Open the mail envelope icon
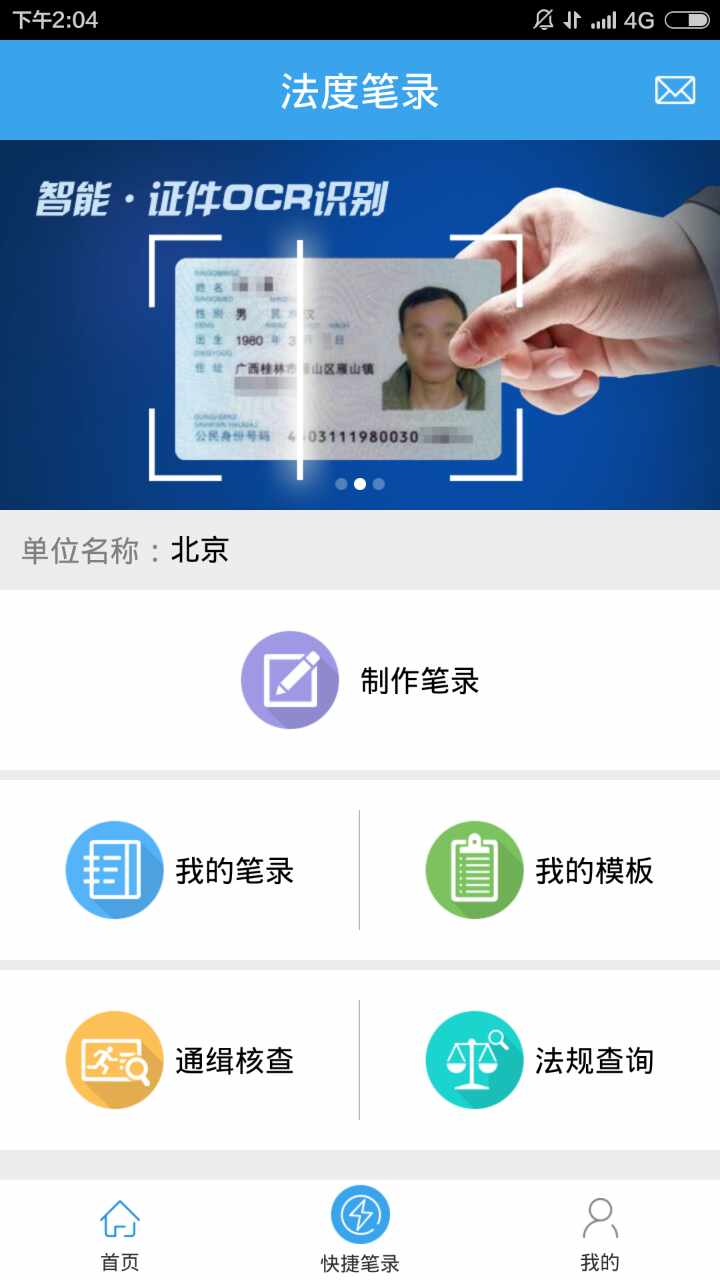720x1280 pixels. [675, 90]
